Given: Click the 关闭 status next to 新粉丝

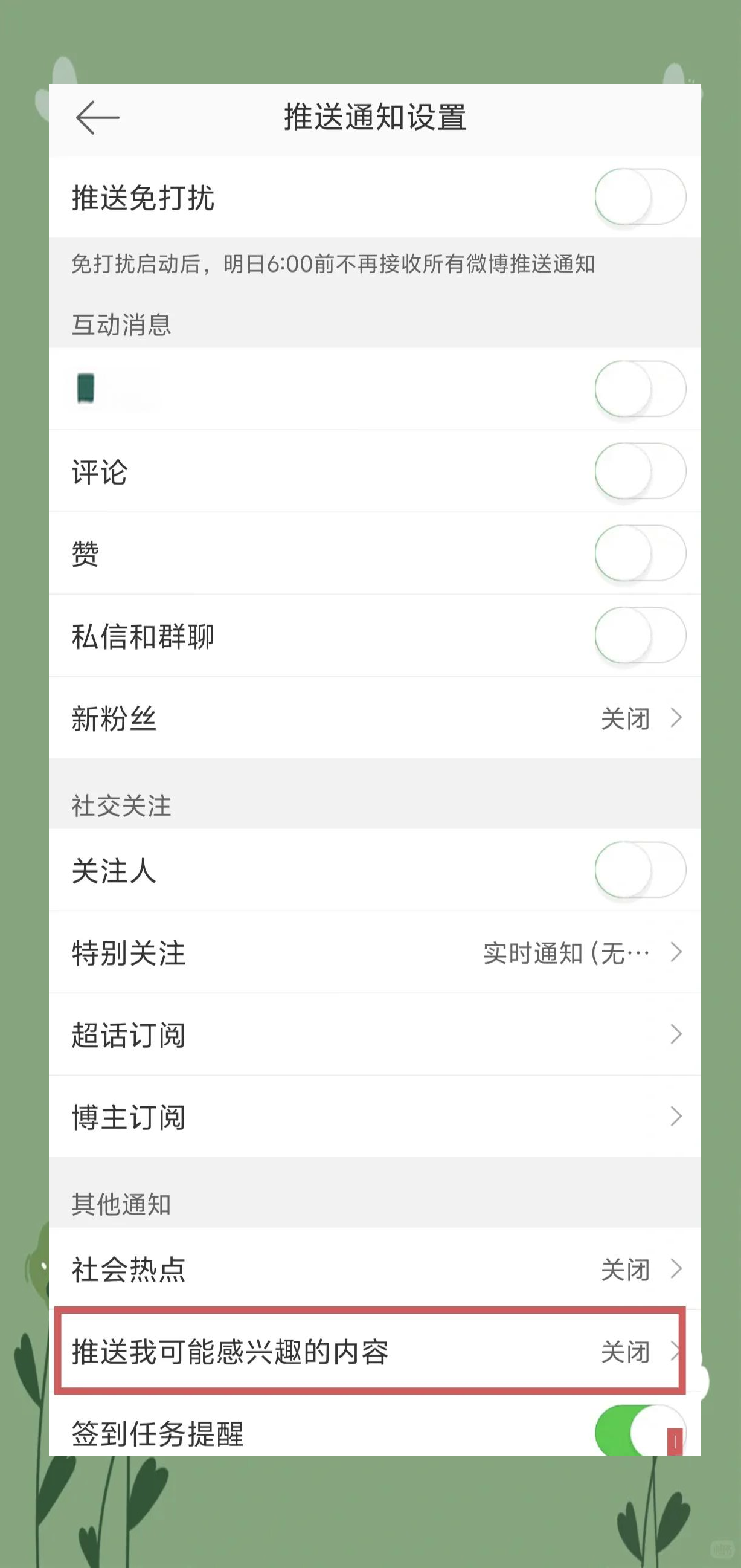Looking at the screenshot, I should [x=626, y=720].
